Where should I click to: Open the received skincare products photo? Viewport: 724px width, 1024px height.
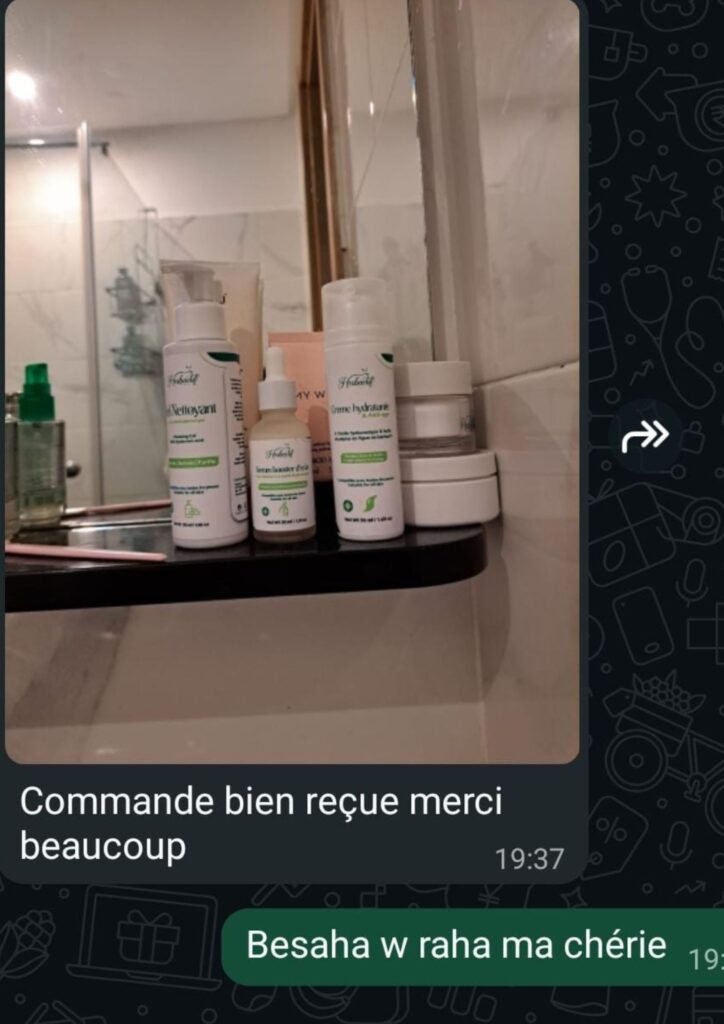[290, 380]
